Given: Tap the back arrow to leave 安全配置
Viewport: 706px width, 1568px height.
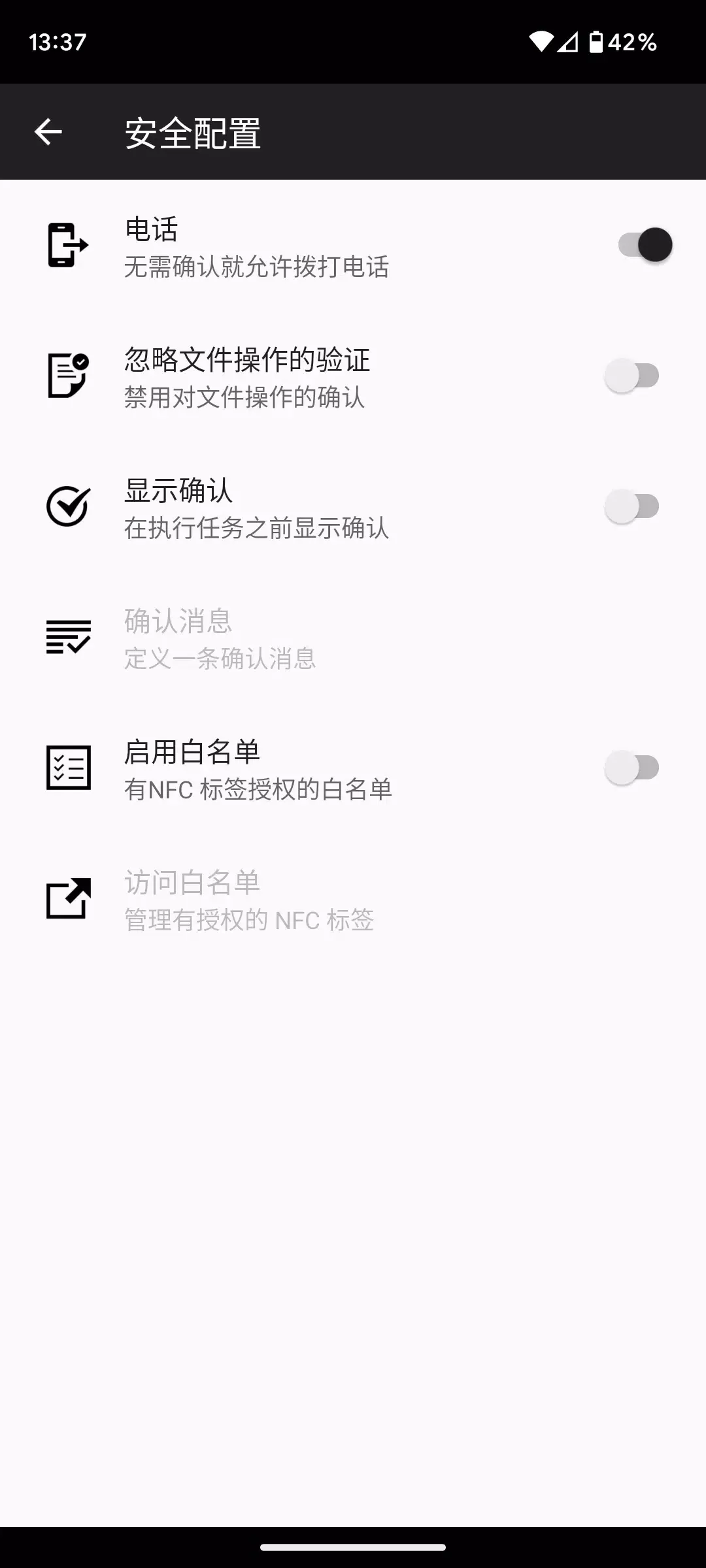Looking at the screenshot, I should [x=48, y=131].
